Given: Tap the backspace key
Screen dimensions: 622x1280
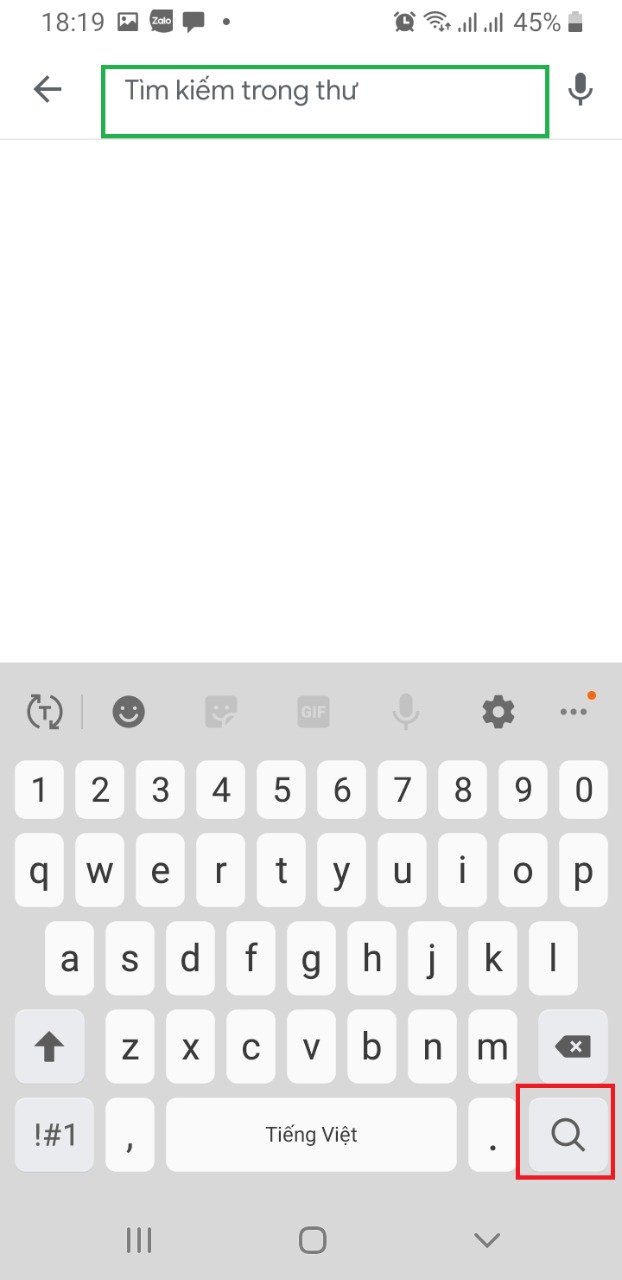Looking at the screenshot, I should [572, 1047].
